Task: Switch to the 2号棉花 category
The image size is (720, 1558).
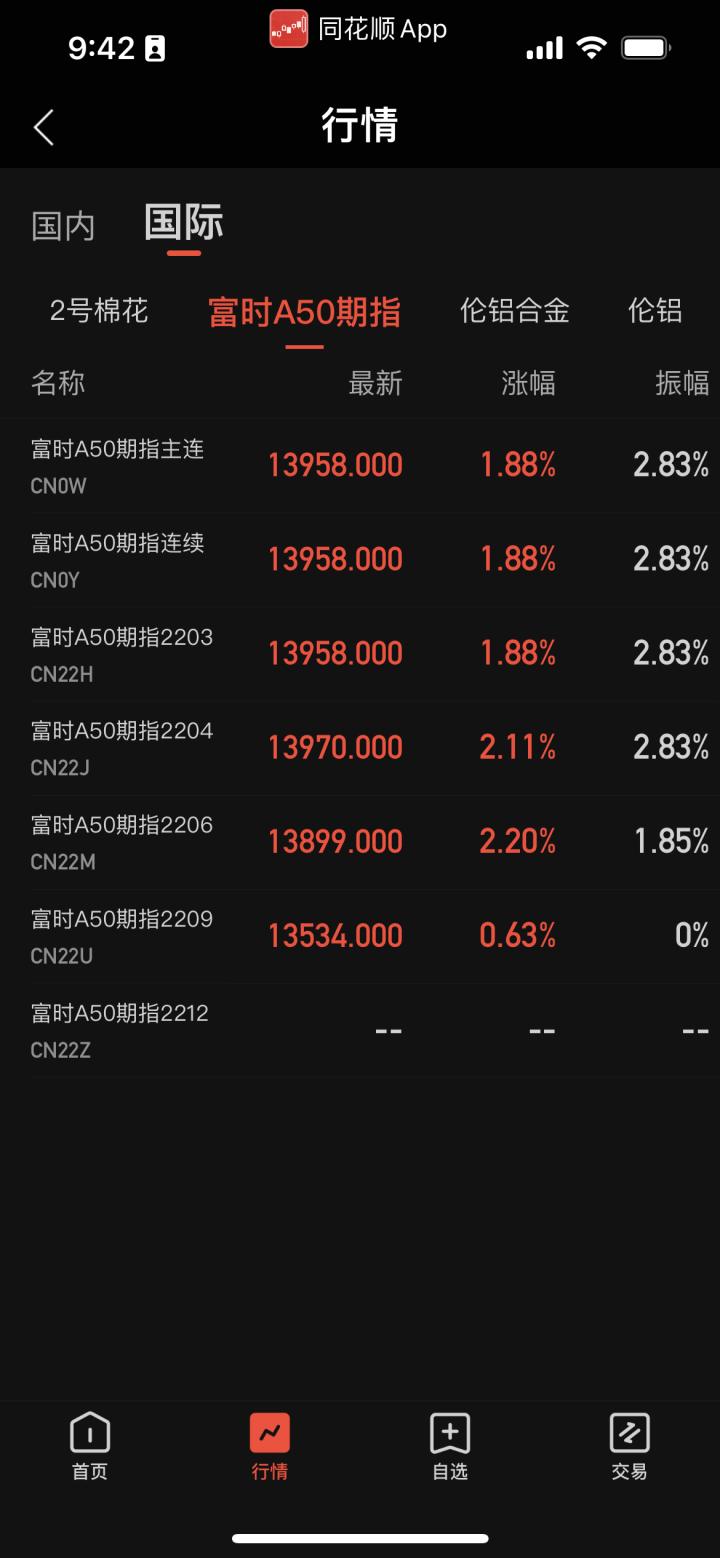Action: [99, 311]
